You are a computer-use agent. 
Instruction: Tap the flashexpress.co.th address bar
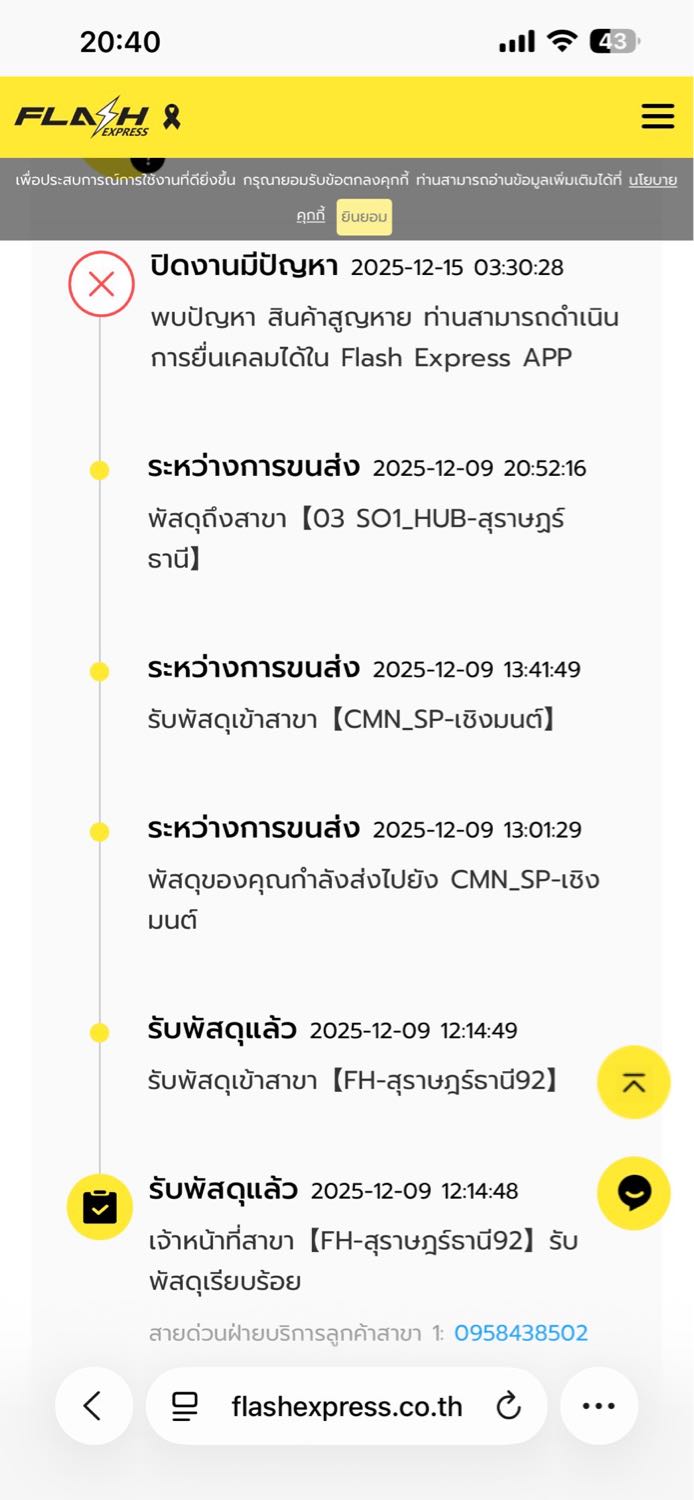[346, 1407]
